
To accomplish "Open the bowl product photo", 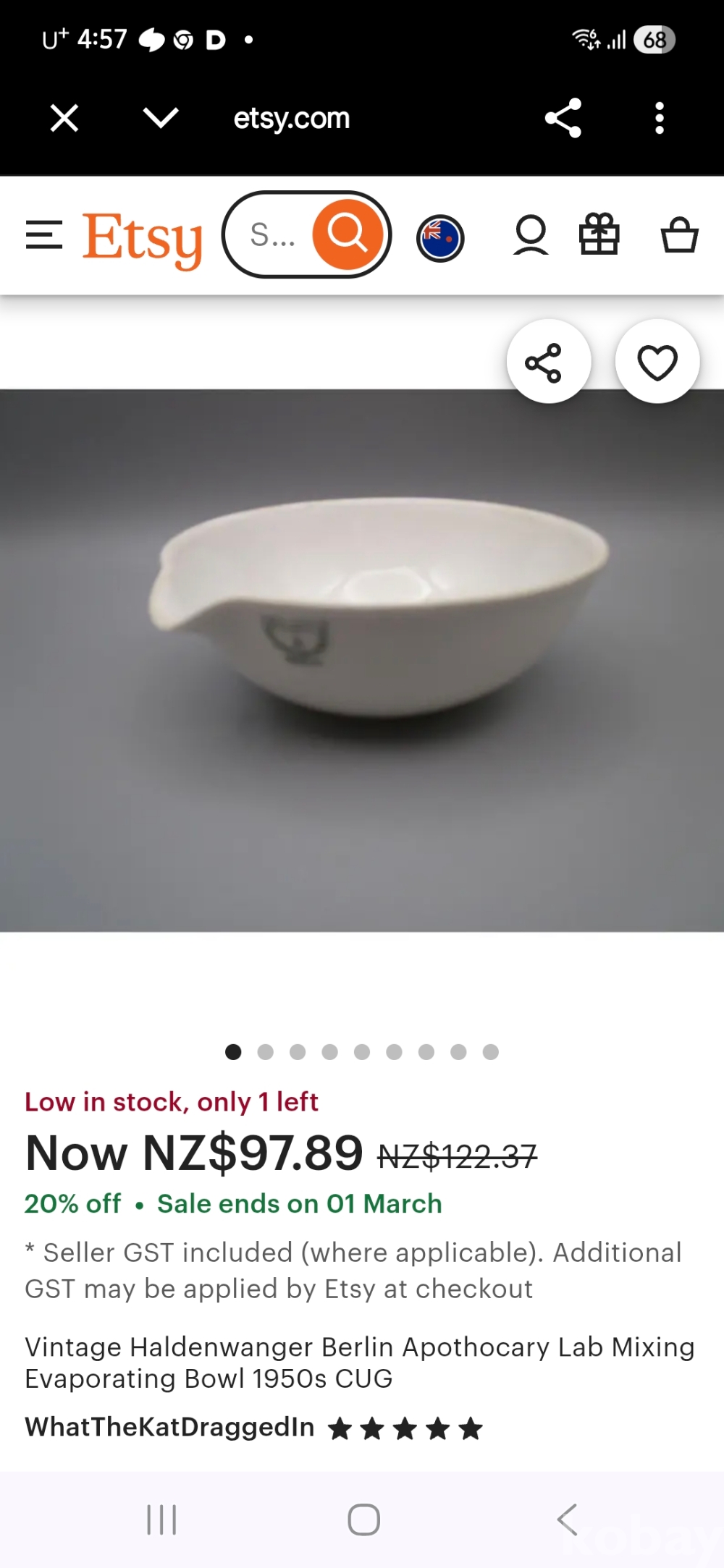I will [x=362, y=660].
